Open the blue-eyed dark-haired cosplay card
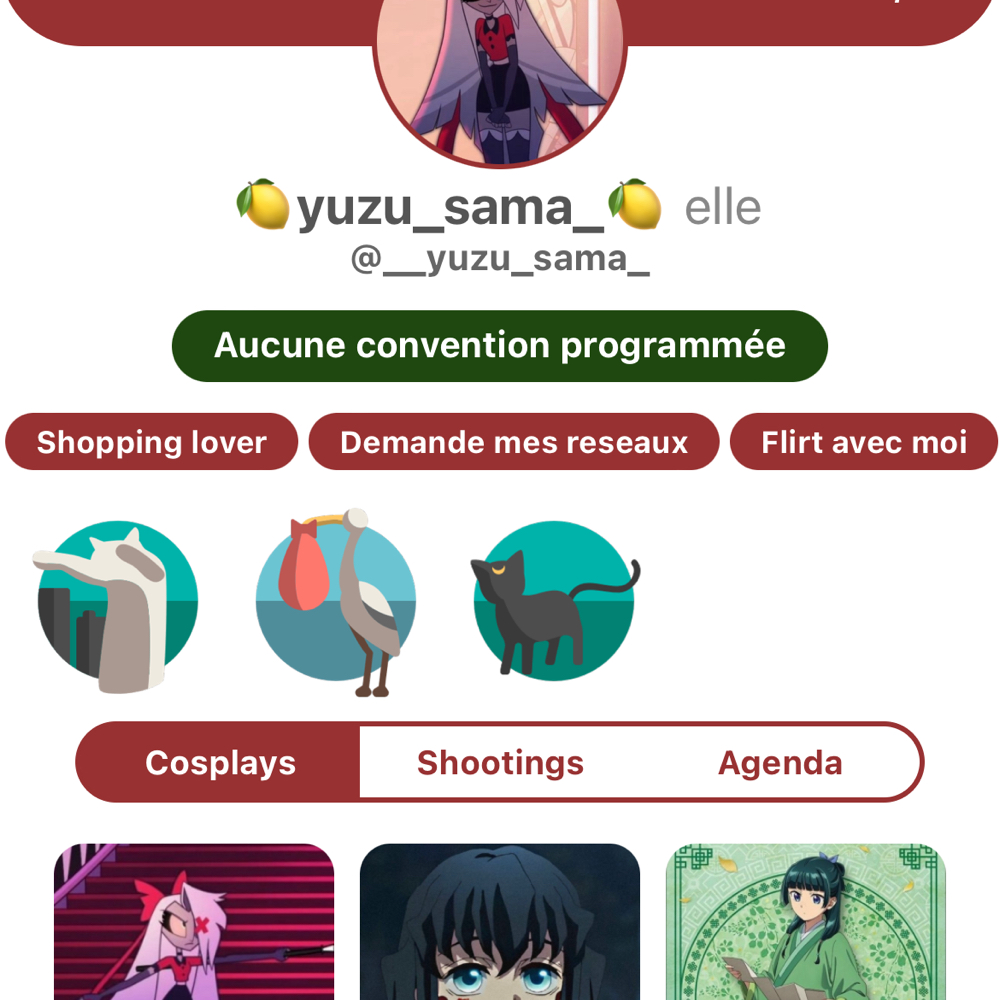 500,922
